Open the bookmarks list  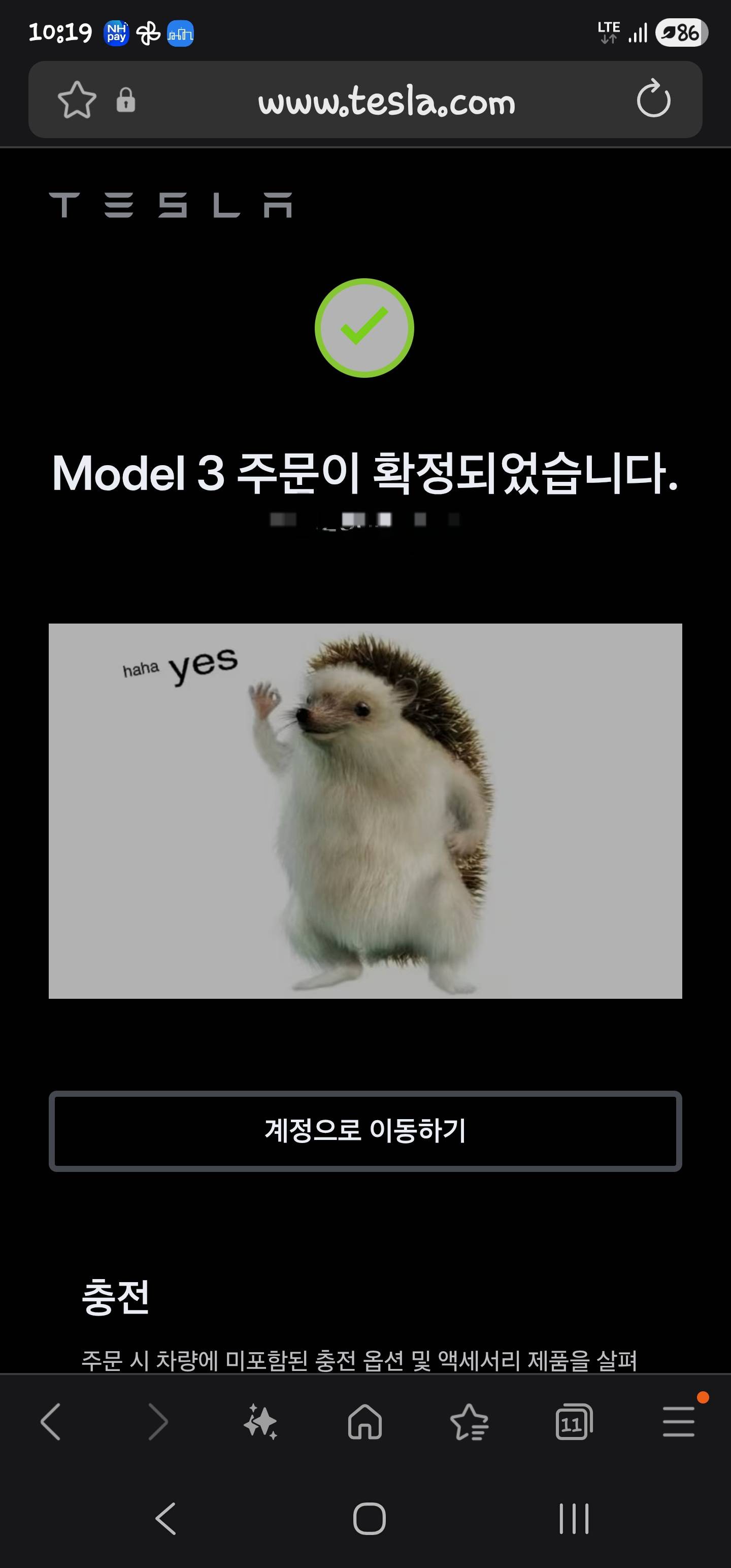tap(469, 1422)
